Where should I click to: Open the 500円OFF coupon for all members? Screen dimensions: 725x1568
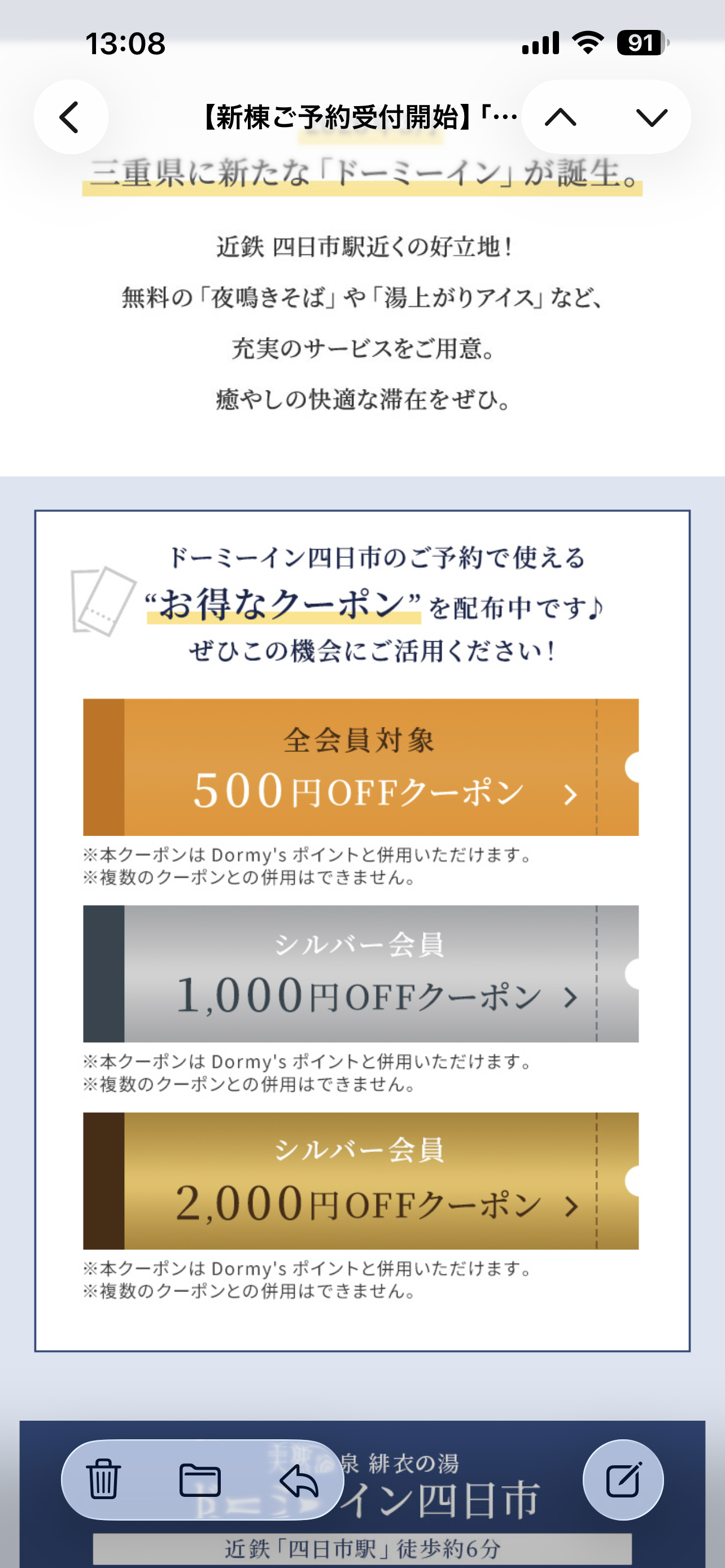click(x=360, y=767)
